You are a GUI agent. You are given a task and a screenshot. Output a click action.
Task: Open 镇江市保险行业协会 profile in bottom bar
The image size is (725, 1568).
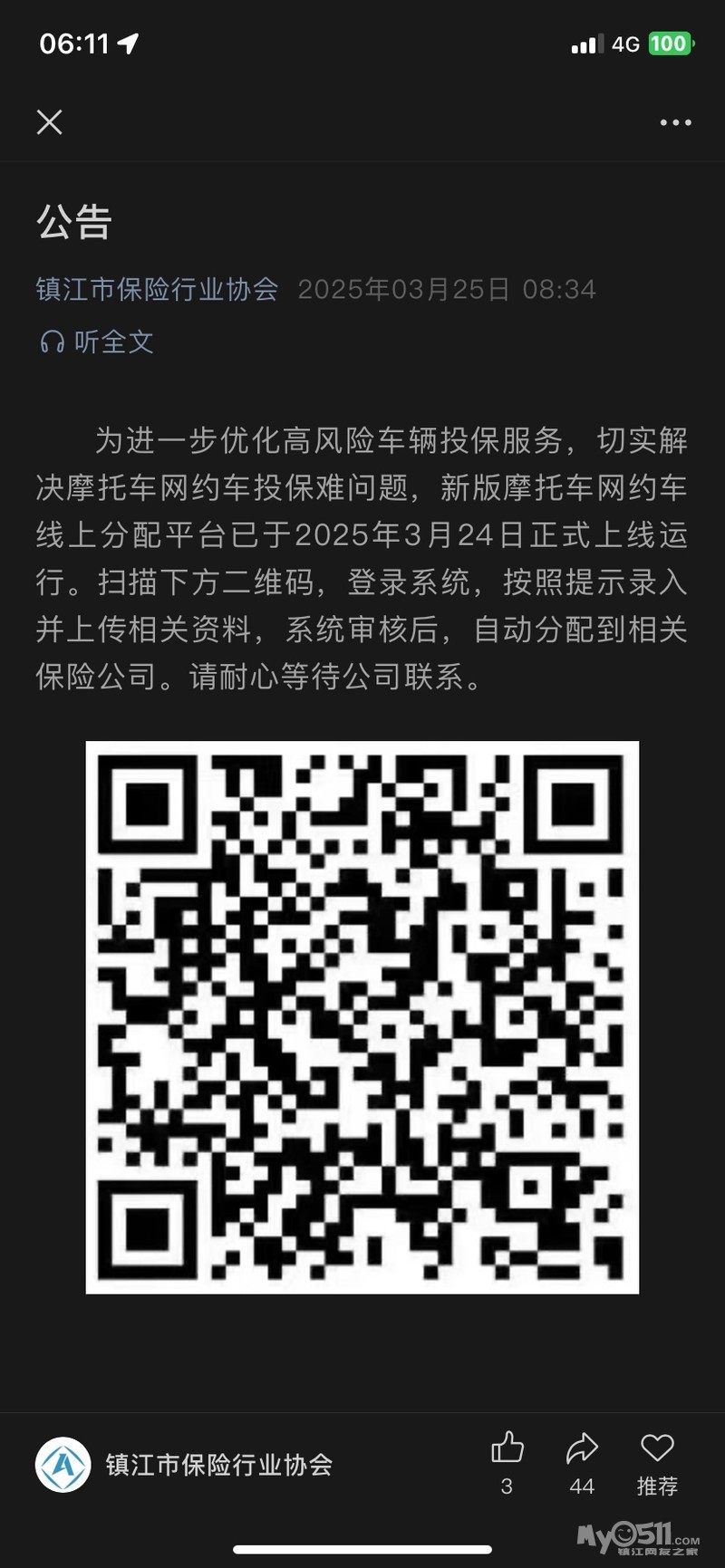point(185,1465)
